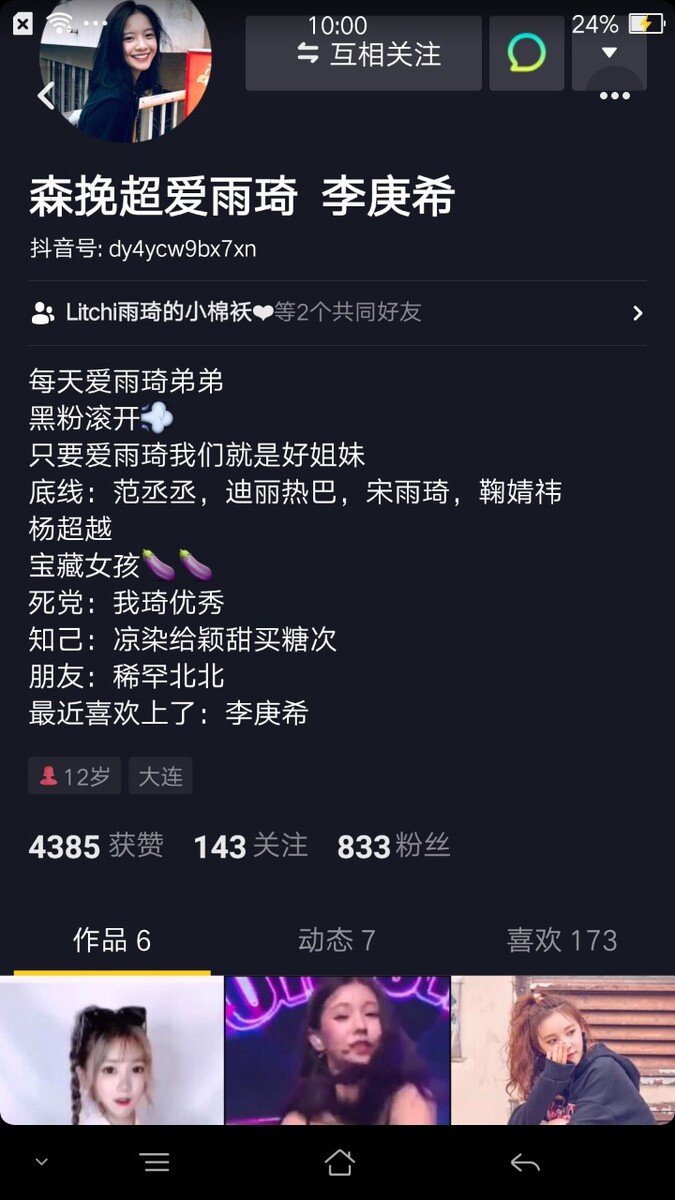Image resolution: width=675 pixels, height=1200 pixels.
Task: Go back using the top-left arrow
Action: pyautogui.click(x=45, y=96)
